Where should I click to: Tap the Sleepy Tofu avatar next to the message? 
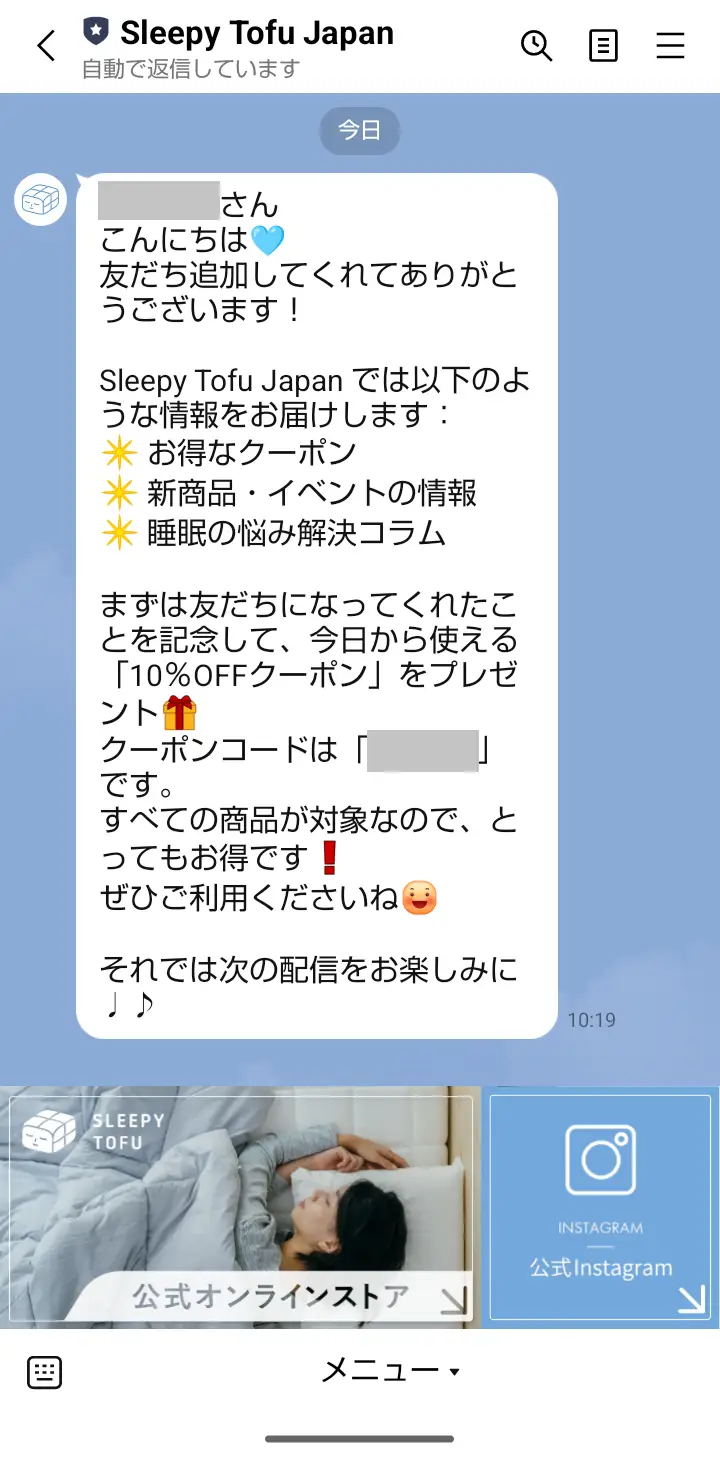40,200
